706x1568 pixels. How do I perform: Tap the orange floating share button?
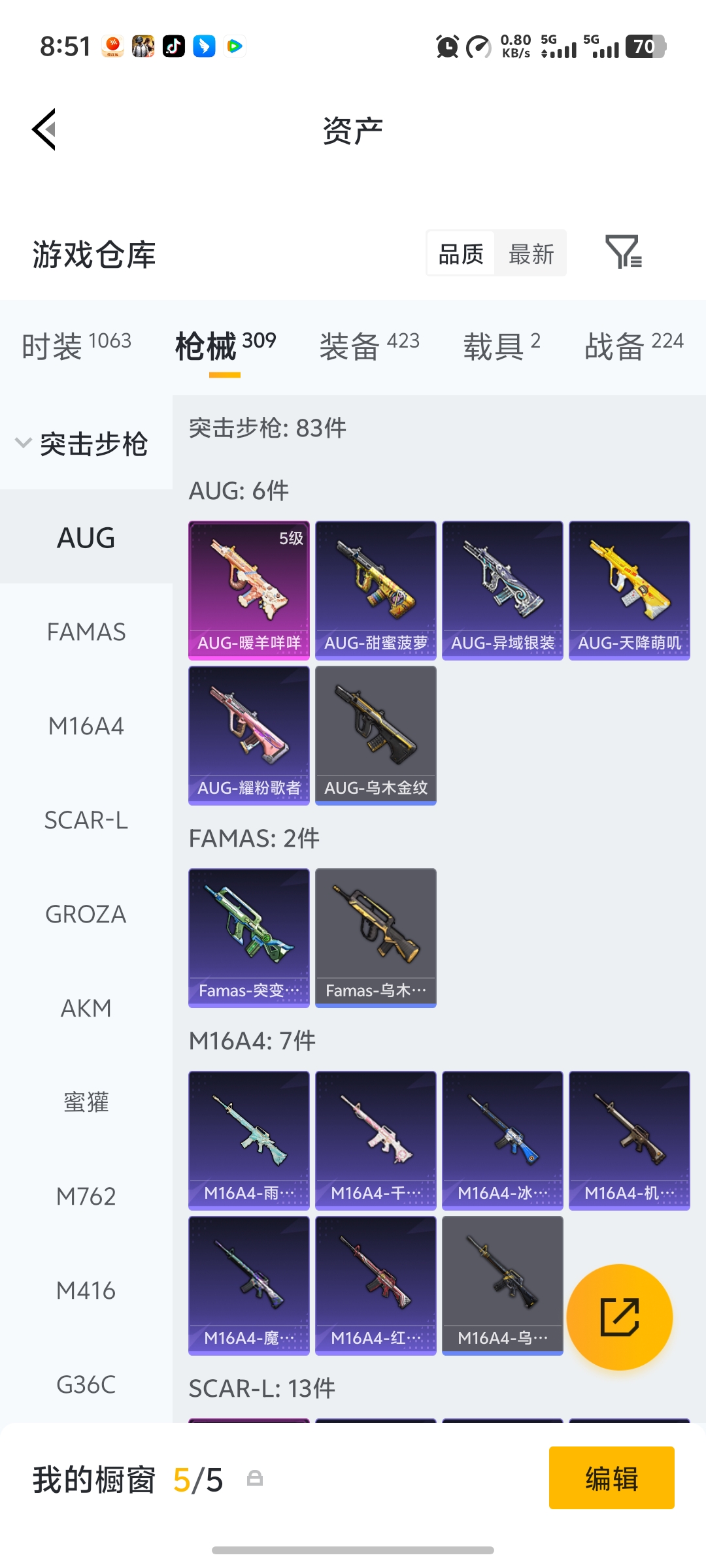click(619, 1316)
